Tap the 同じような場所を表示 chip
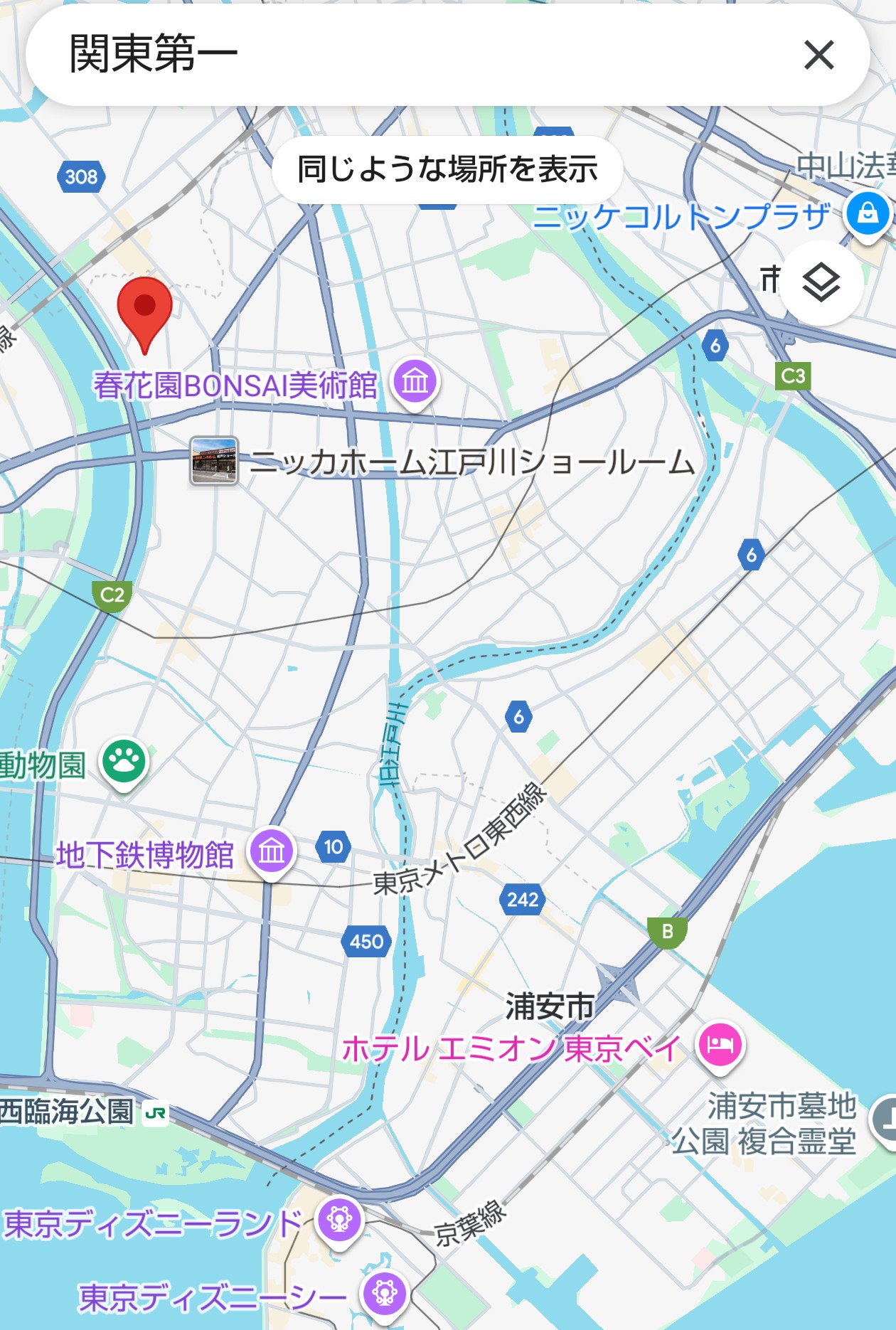Viewport: 896px width, 1330px height. 447,169
